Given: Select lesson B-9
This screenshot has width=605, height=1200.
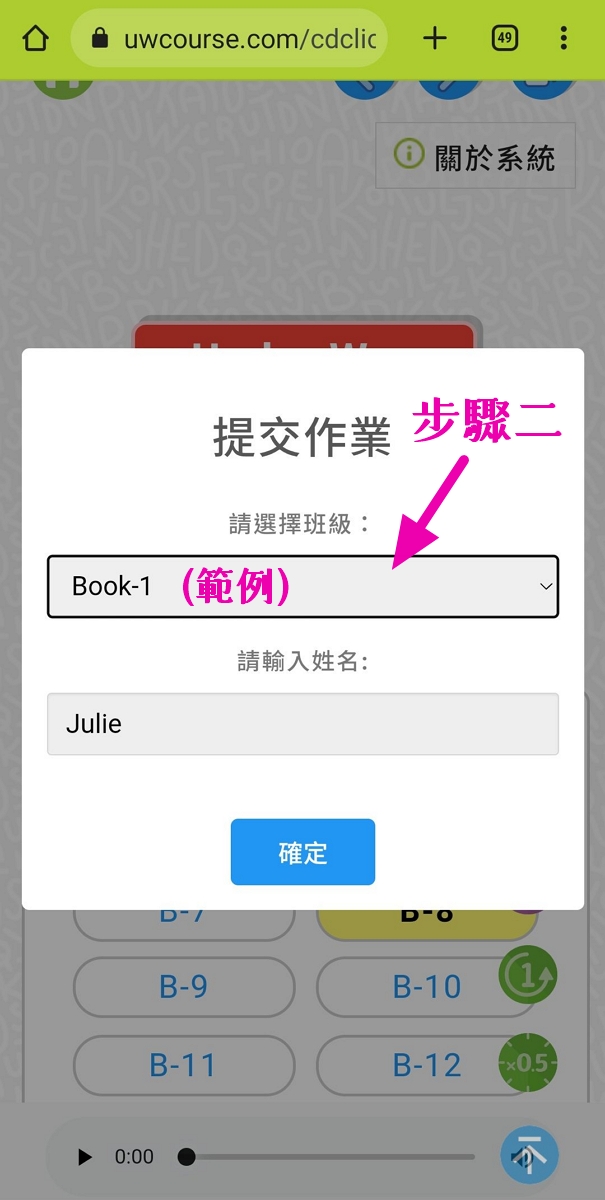Looking at the screenshot, I should click(184, 987).
